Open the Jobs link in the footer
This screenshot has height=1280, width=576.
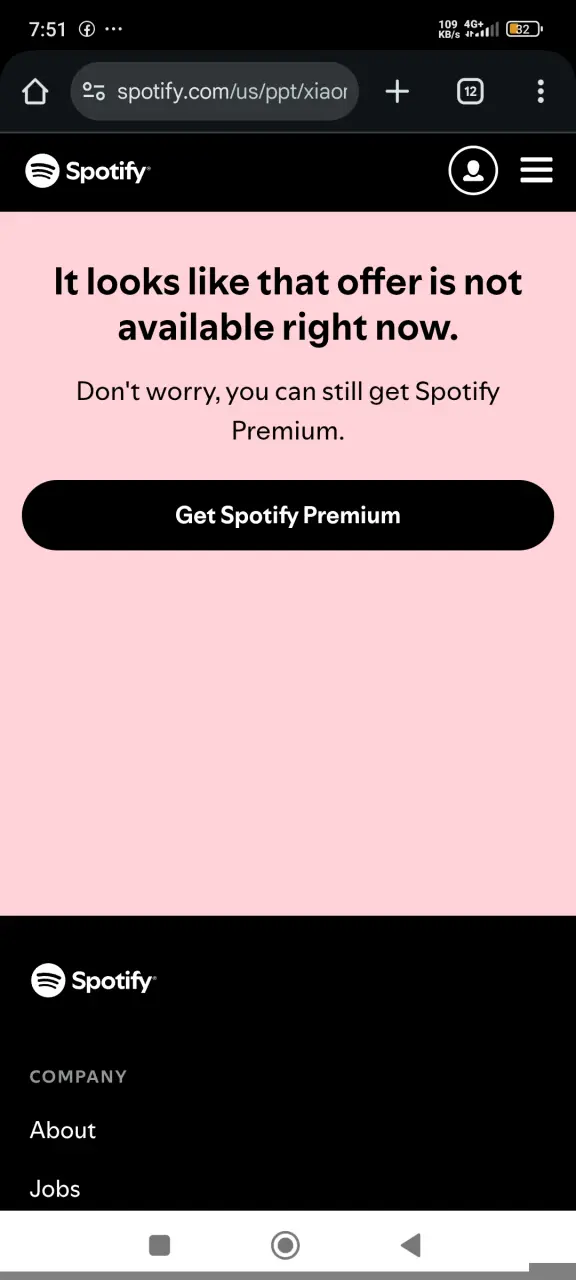(55, 1189)
